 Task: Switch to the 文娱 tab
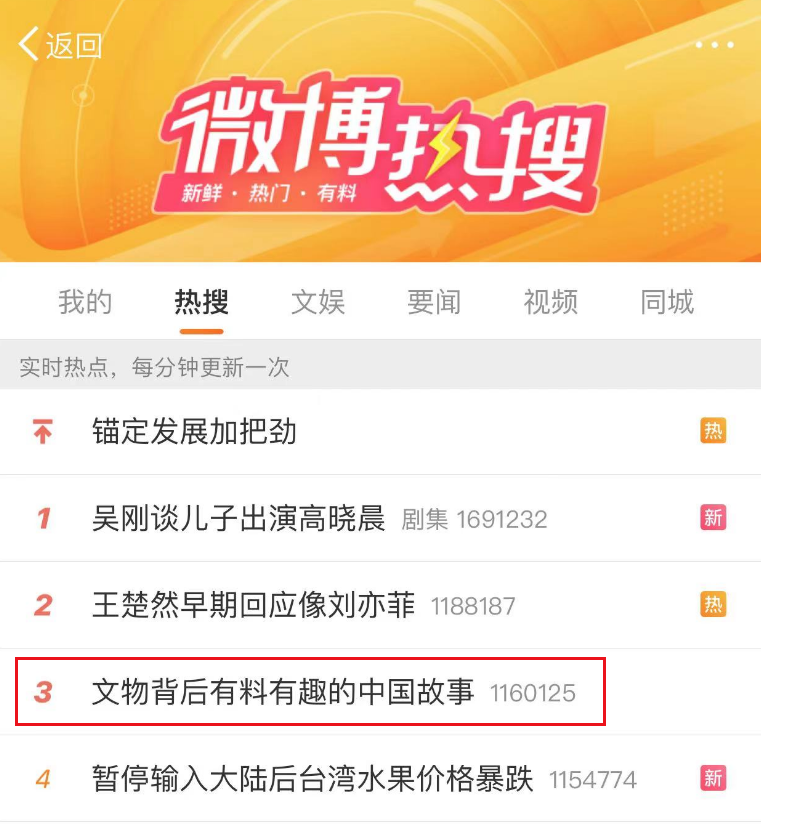[318, 302]
